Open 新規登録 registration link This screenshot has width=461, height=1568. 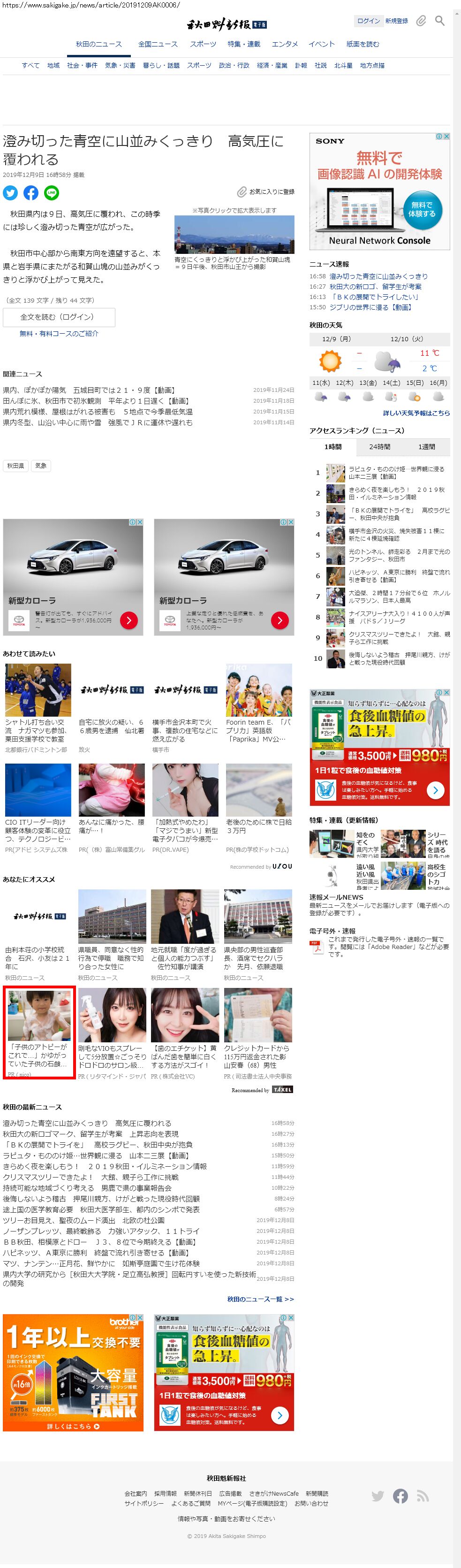click(x=397, y=21)
